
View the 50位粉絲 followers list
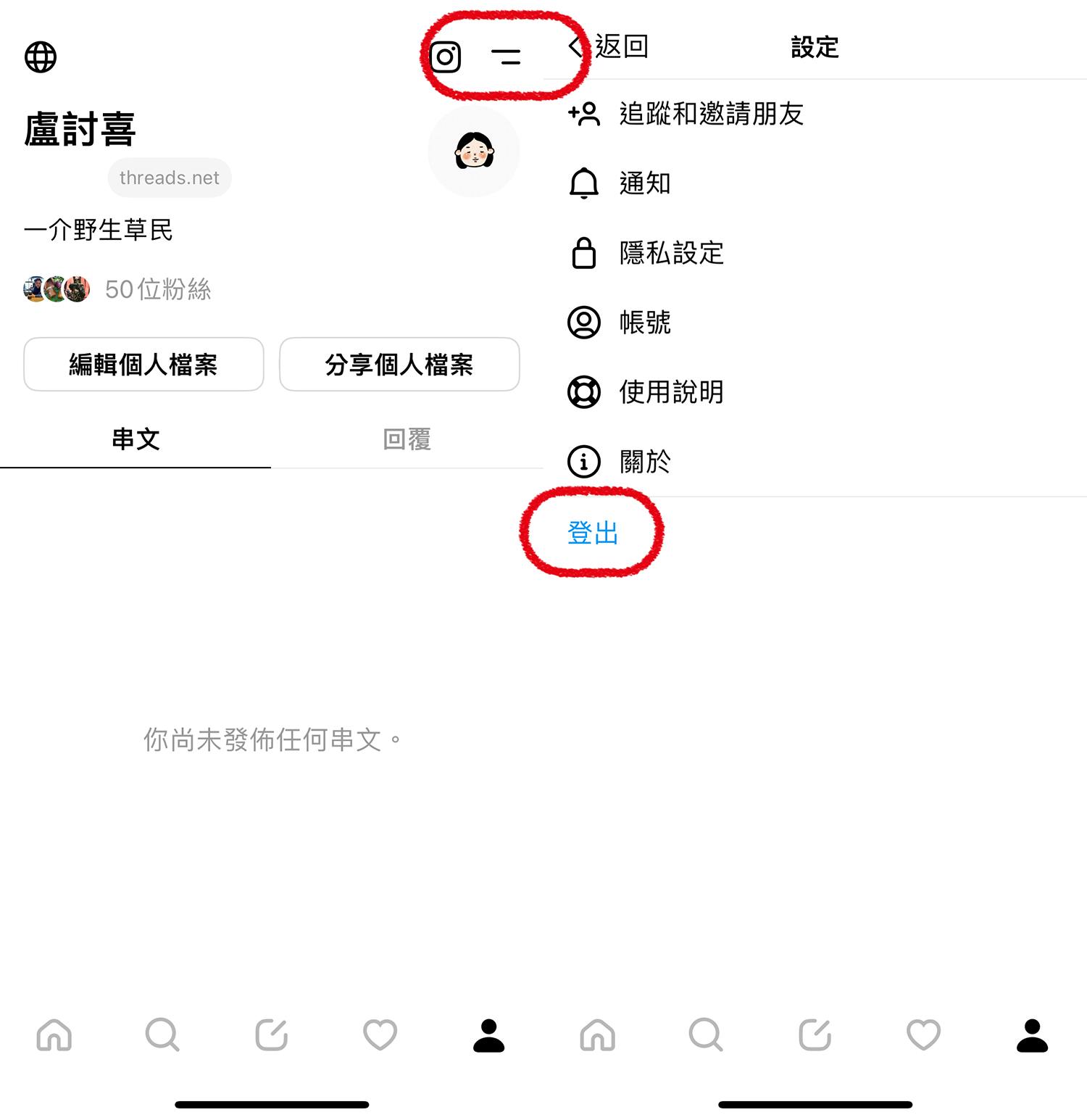157,289
